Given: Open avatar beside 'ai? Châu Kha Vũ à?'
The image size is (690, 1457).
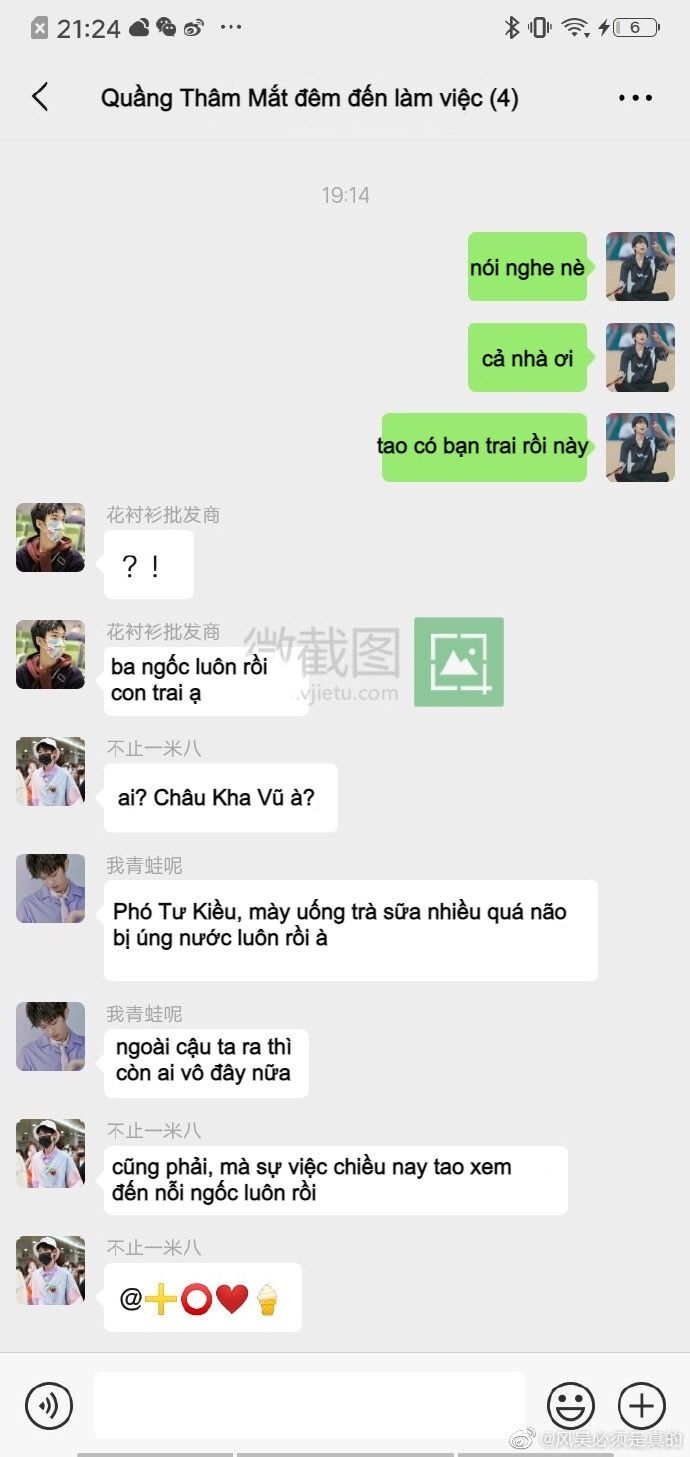Looking at the screenshot, I should pos(50,772).
